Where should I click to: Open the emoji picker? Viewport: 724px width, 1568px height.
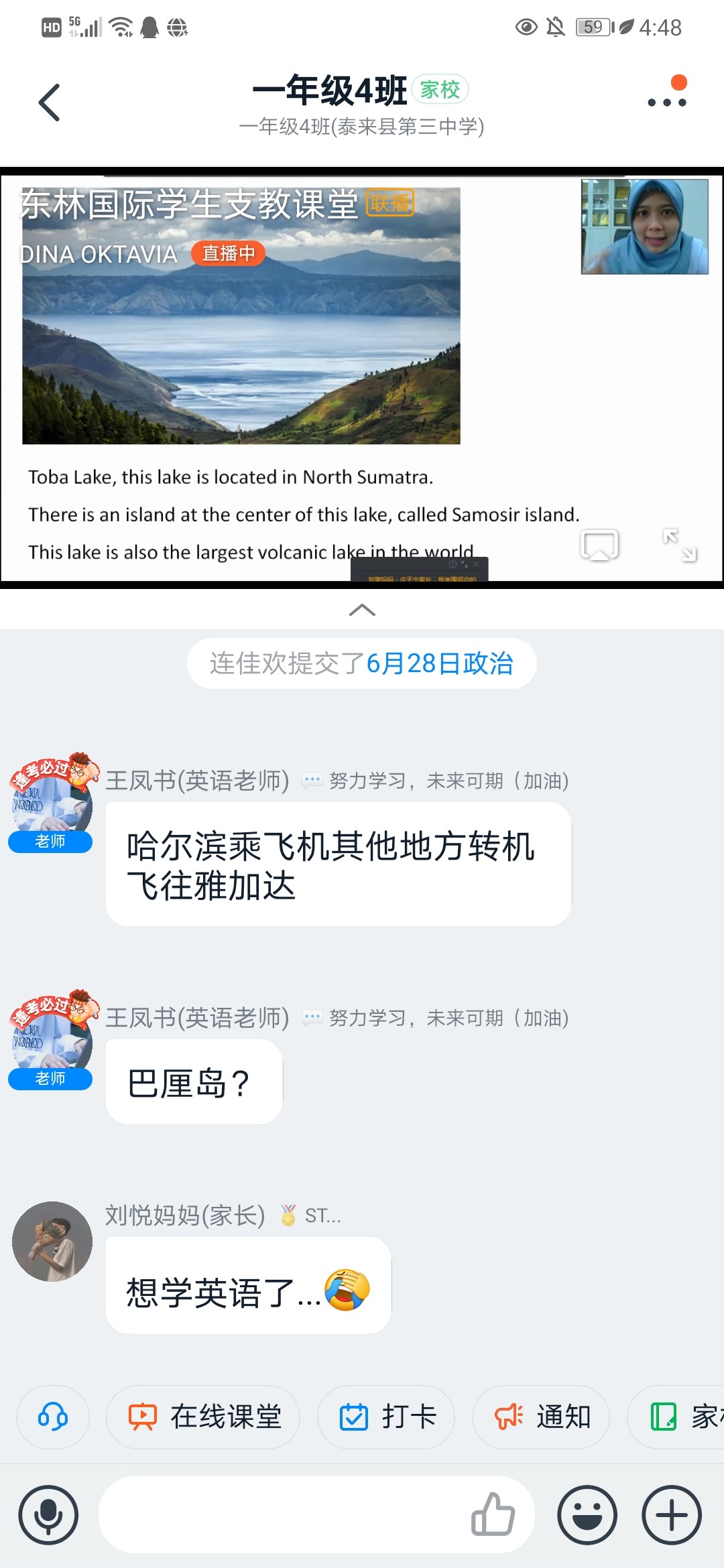[587, 1514]
